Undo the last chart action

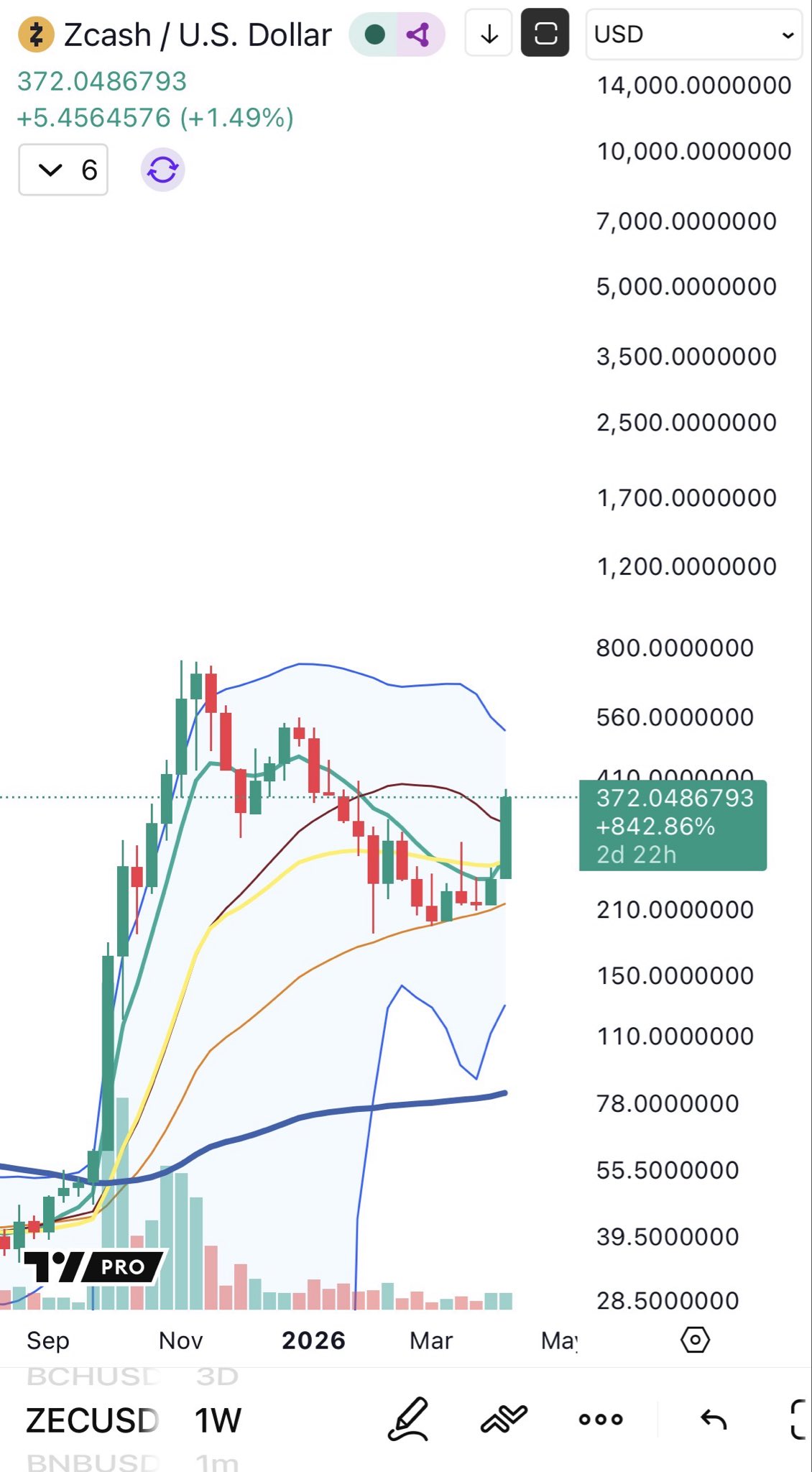pyautogui.click(x=714, y=1419)
